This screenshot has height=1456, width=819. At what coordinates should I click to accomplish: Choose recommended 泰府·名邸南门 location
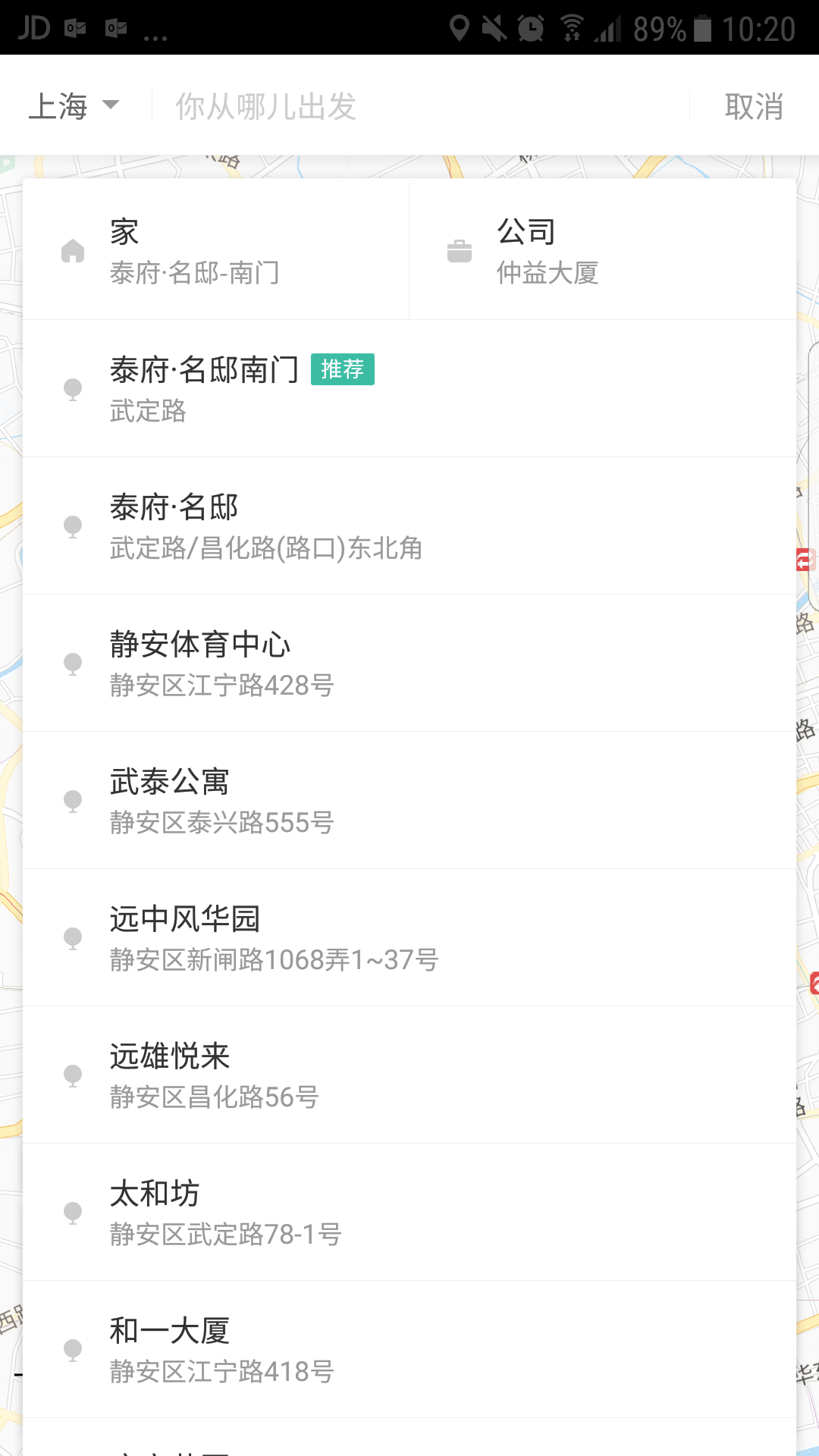tap(409, 389)
